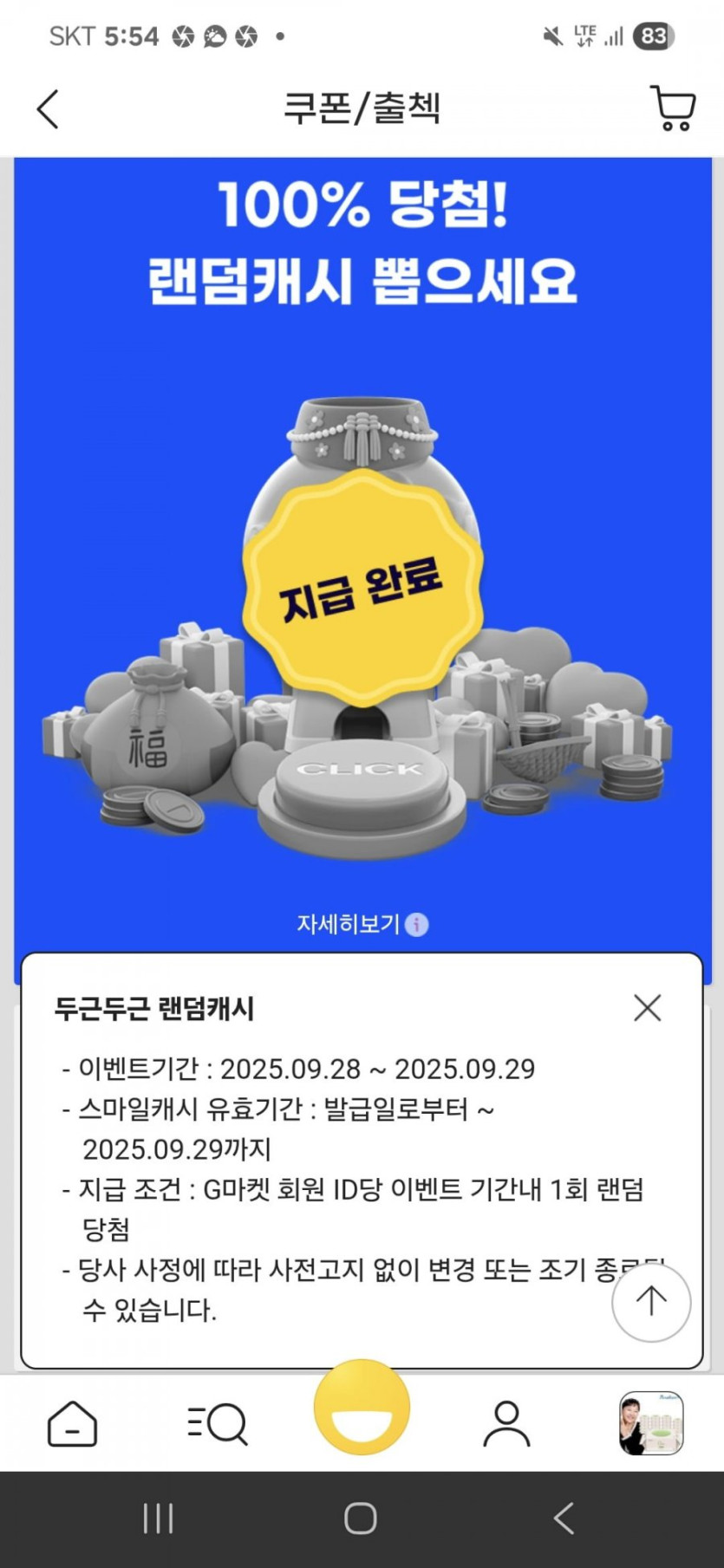The image size is (724, 1568).
Task: Open the recently viewed item thumbnail
Action: (x=651, y=1423)
